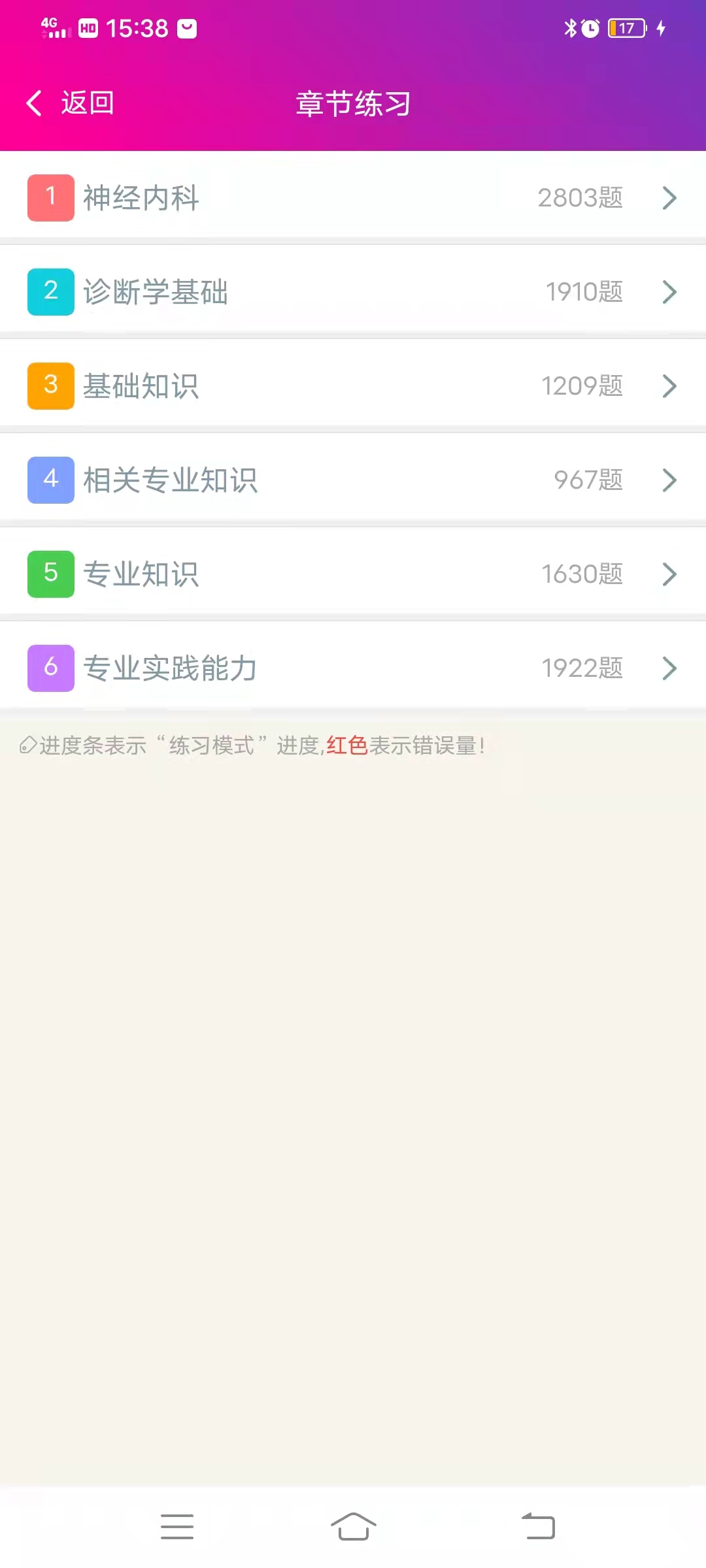This screenshot has height=1568, width=706.
Task: Expand the 诊断学基础 chapter chevron
Action: click(x=669, y=292)
